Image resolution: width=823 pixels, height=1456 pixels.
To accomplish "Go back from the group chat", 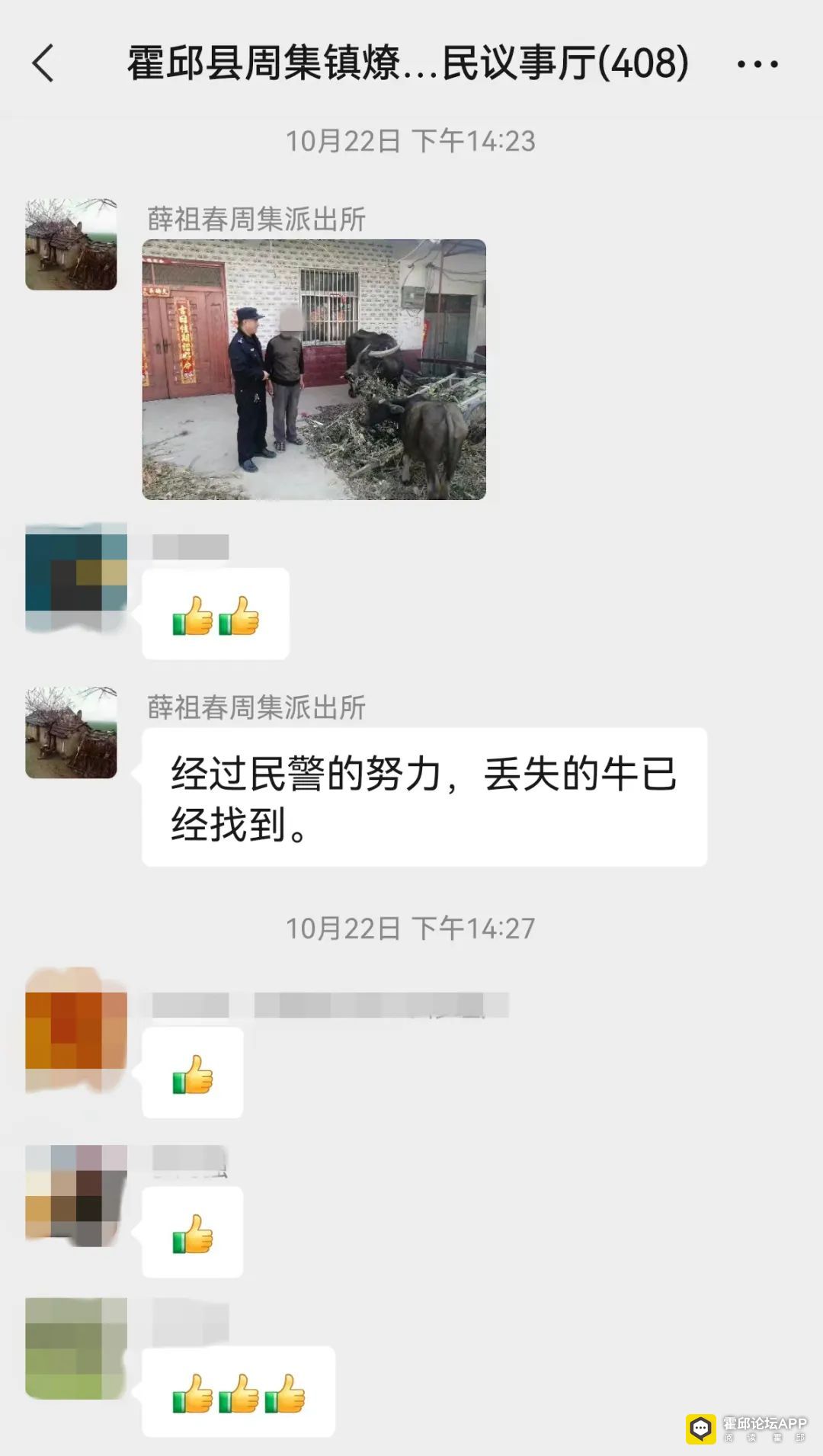I will pos(43,63).
